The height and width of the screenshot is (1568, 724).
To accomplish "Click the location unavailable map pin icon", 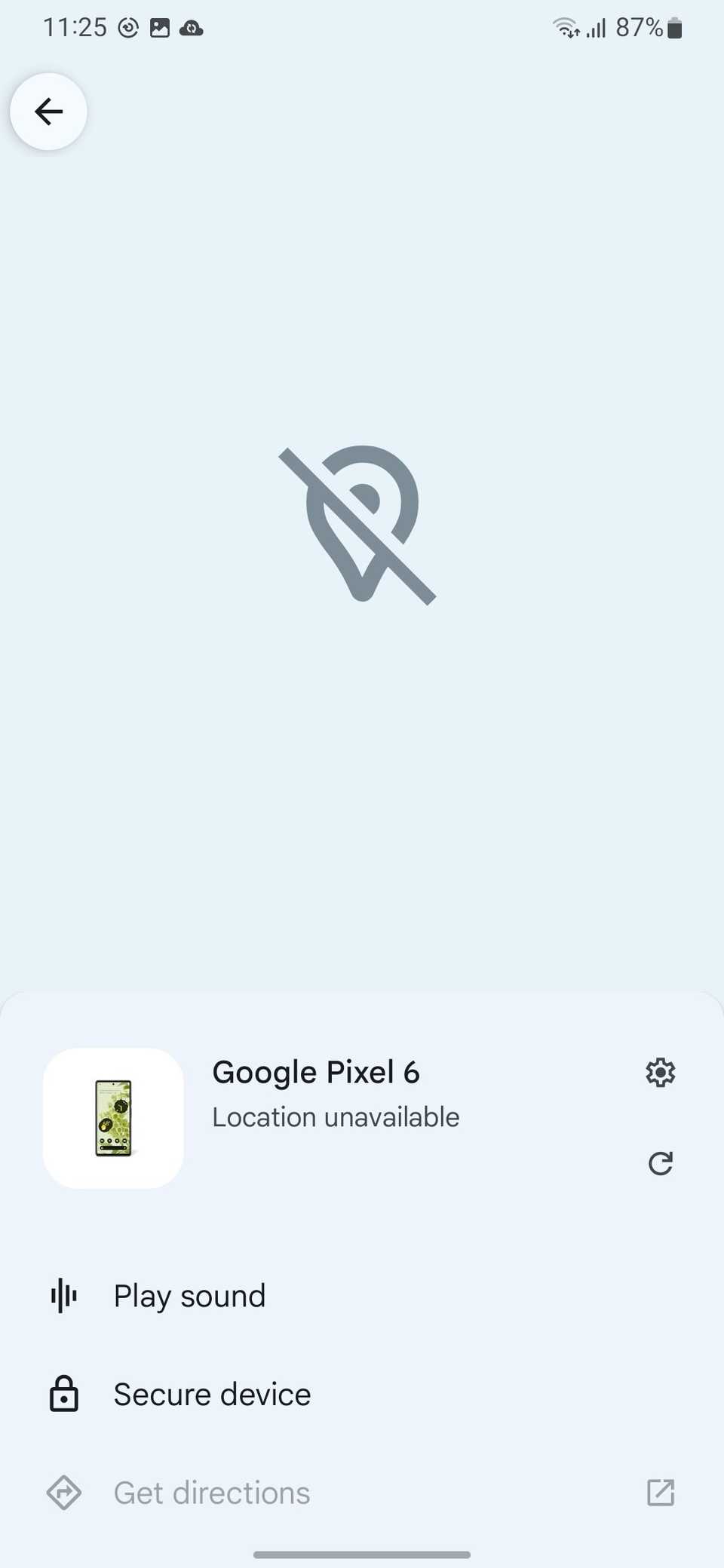I will 358,525.
